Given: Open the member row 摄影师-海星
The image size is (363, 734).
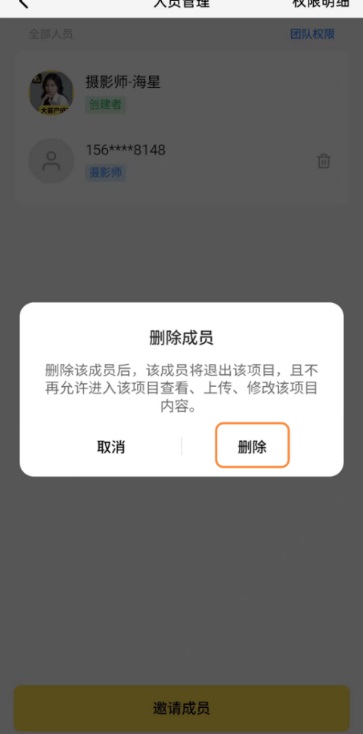Looking at the screenshot, I should pyautogui.click(x=181, y=93).
